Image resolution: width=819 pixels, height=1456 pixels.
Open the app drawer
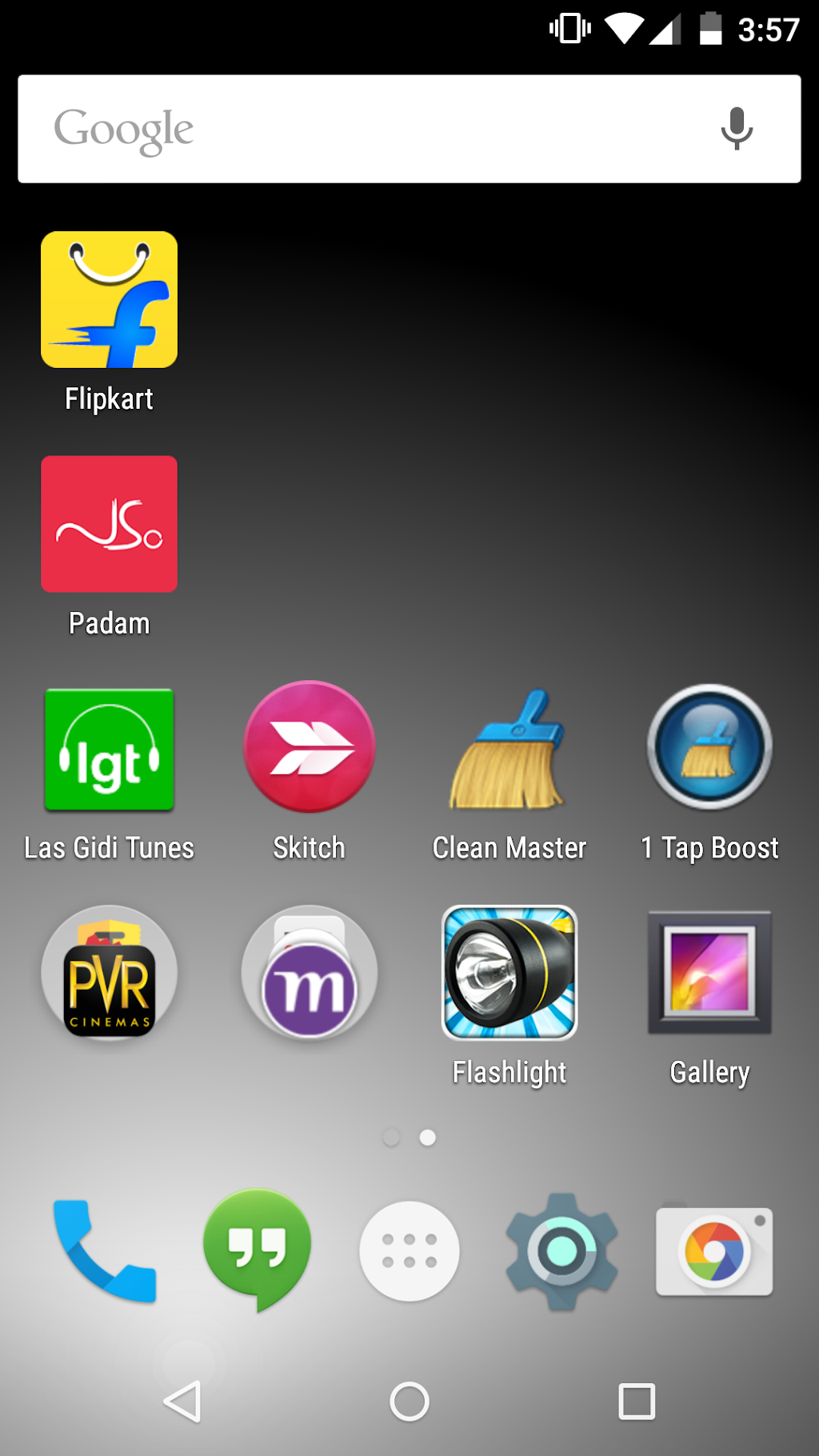409,1250
